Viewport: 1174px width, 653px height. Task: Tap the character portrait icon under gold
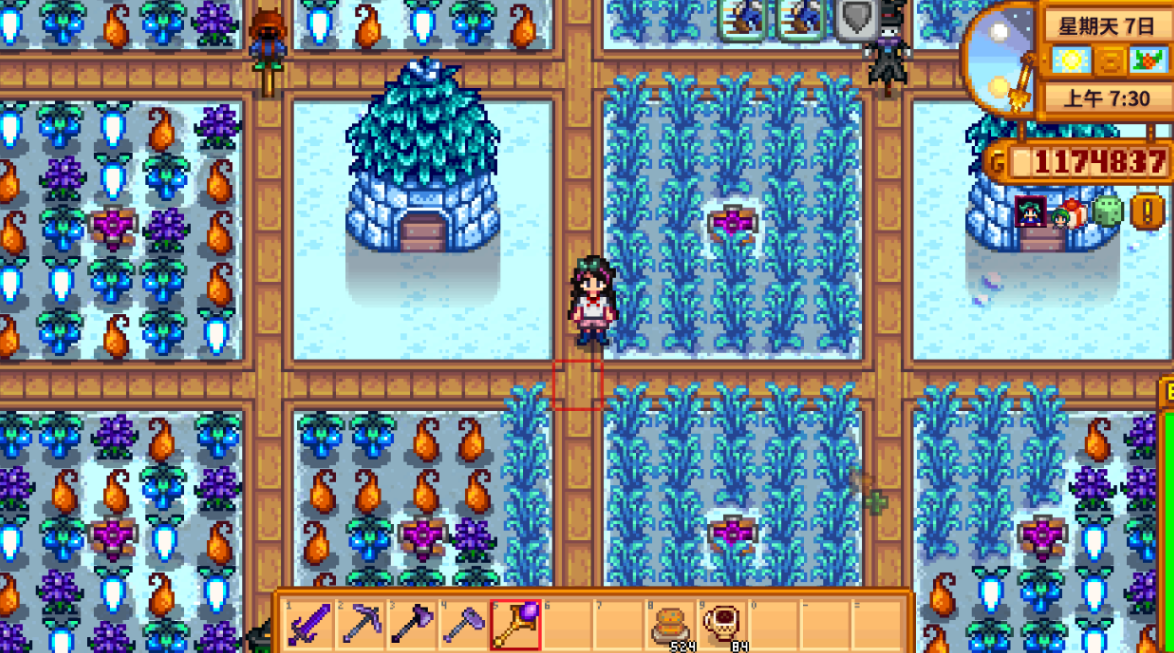click(1031, 212)
